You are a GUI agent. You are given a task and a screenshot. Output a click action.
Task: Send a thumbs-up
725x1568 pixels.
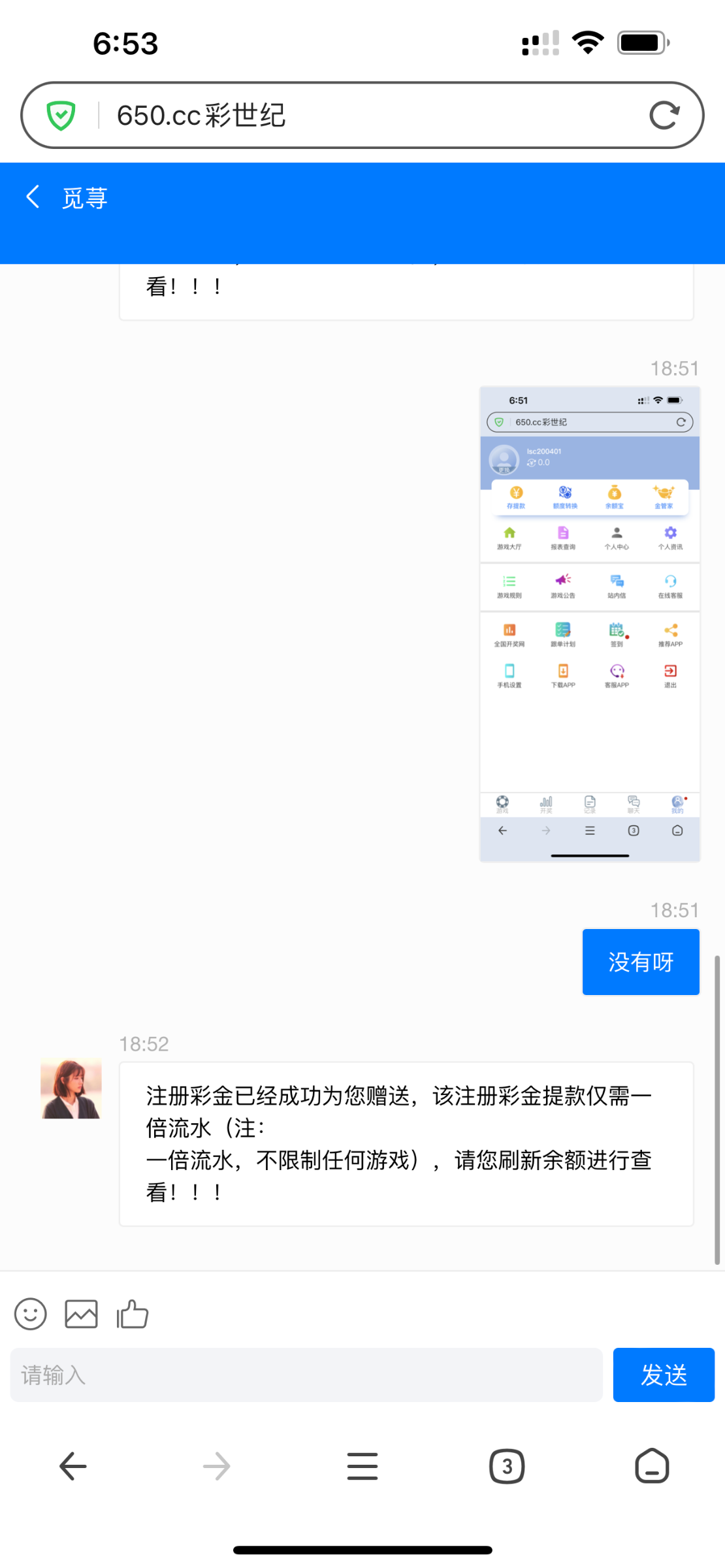click(133, 1314)
